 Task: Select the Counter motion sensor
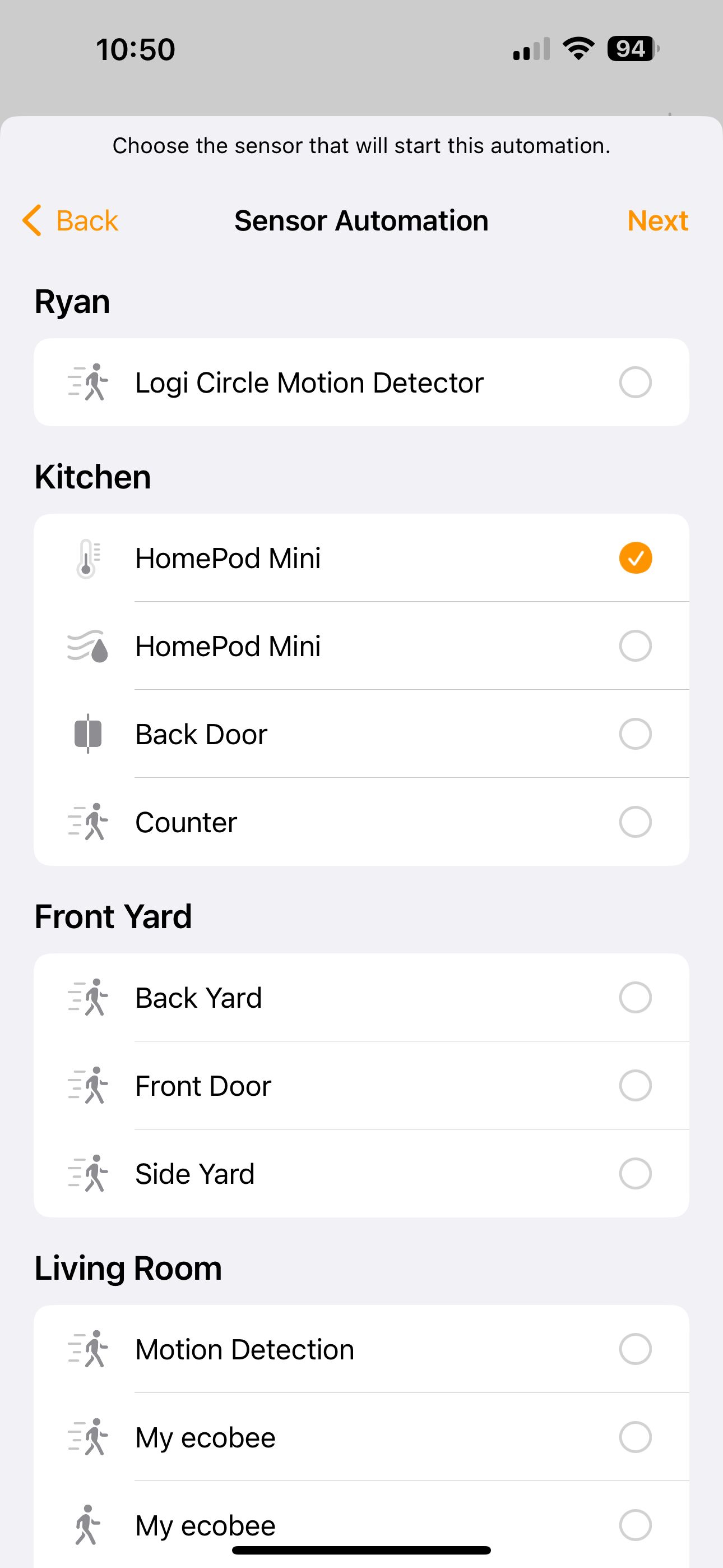(x=635, y=821)
